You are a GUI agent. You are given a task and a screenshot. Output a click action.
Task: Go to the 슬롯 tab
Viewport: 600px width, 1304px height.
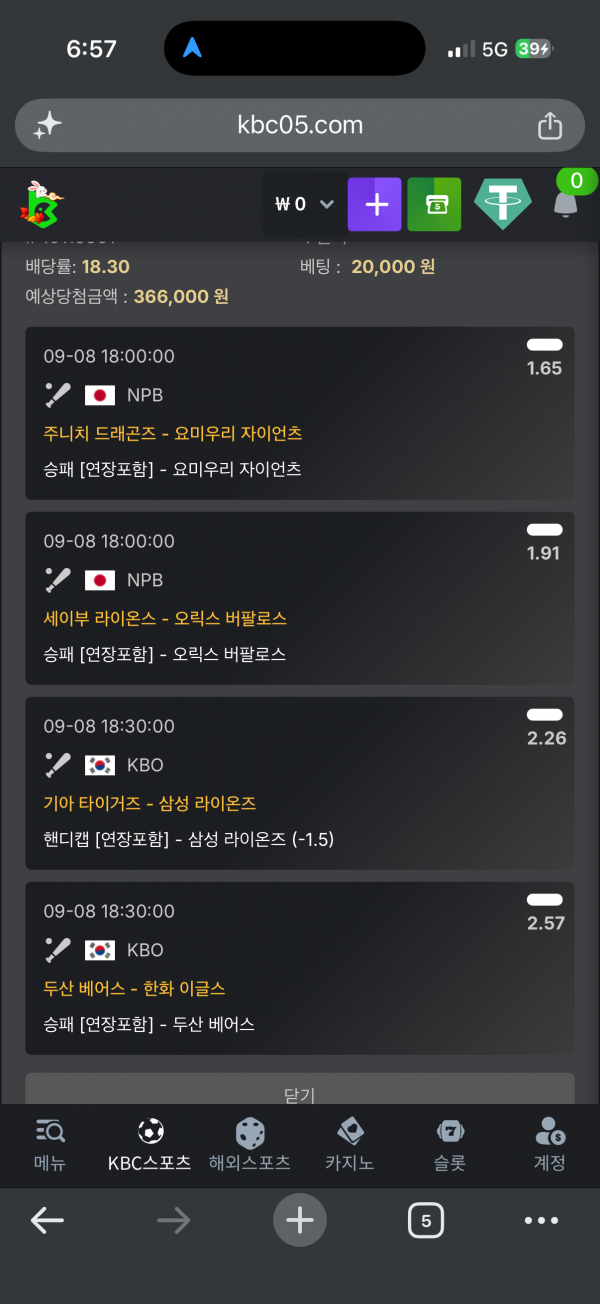pyautogui.click(x=450, y=1146)
